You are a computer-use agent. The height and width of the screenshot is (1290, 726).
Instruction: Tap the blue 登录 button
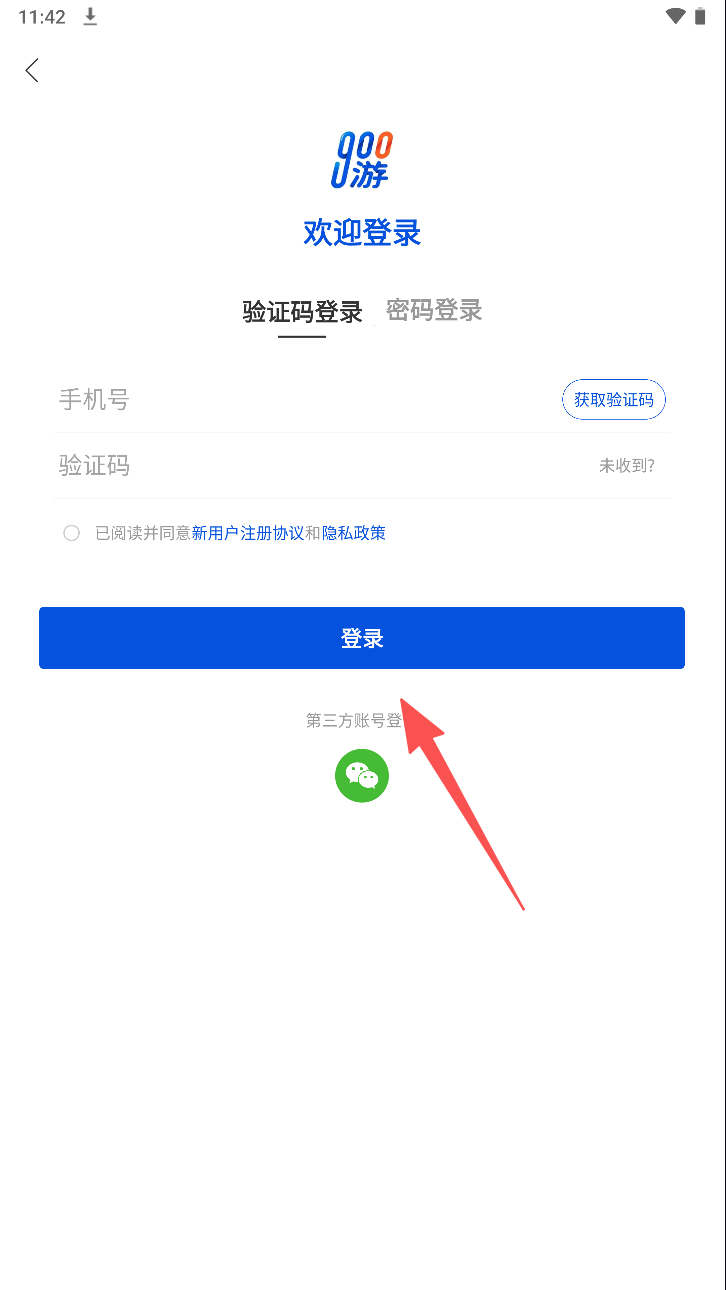[x=362, y=638]
